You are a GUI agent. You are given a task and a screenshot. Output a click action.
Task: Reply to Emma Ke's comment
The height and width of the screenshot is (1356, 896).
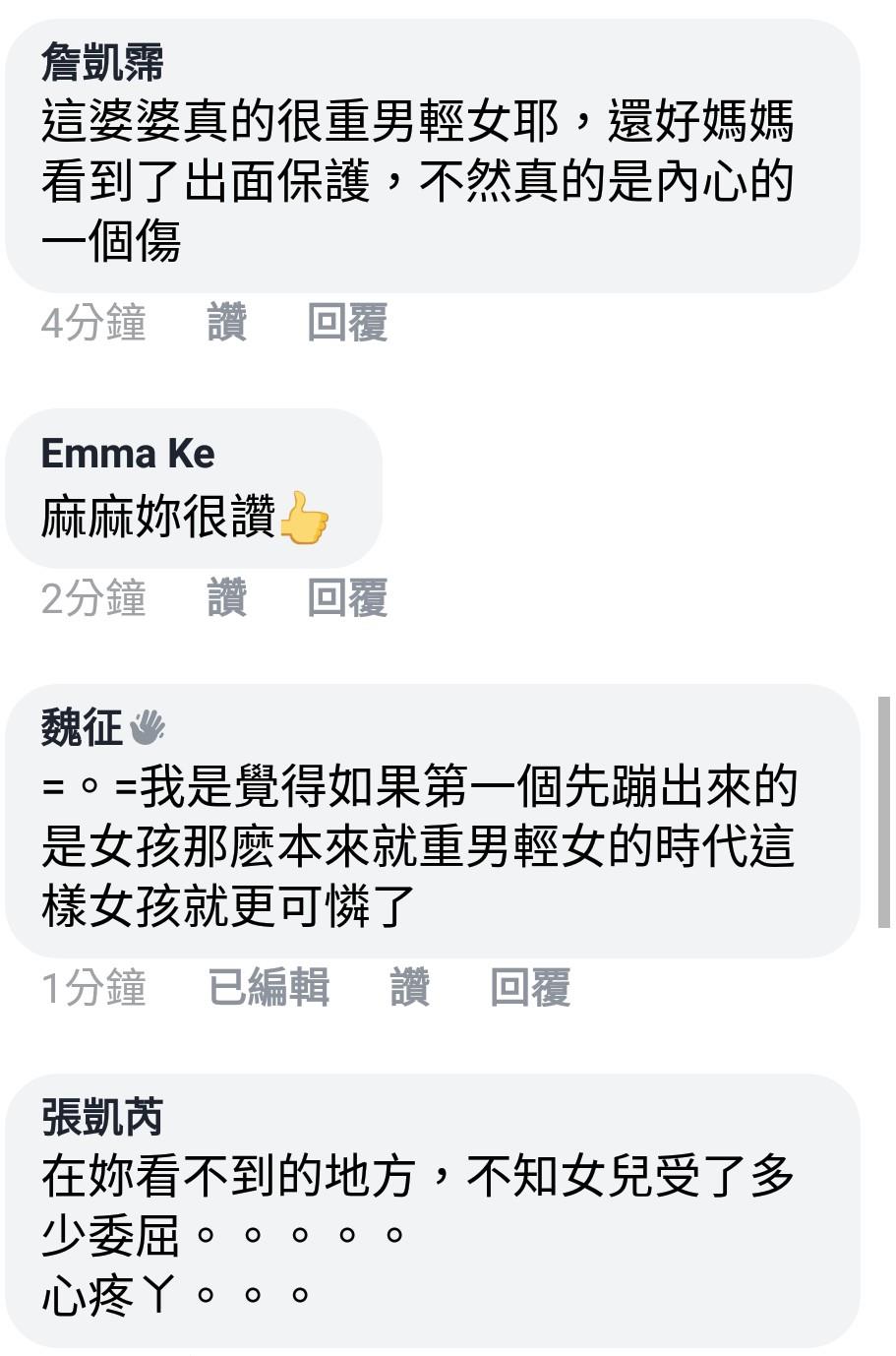click(x=347, y=598)
